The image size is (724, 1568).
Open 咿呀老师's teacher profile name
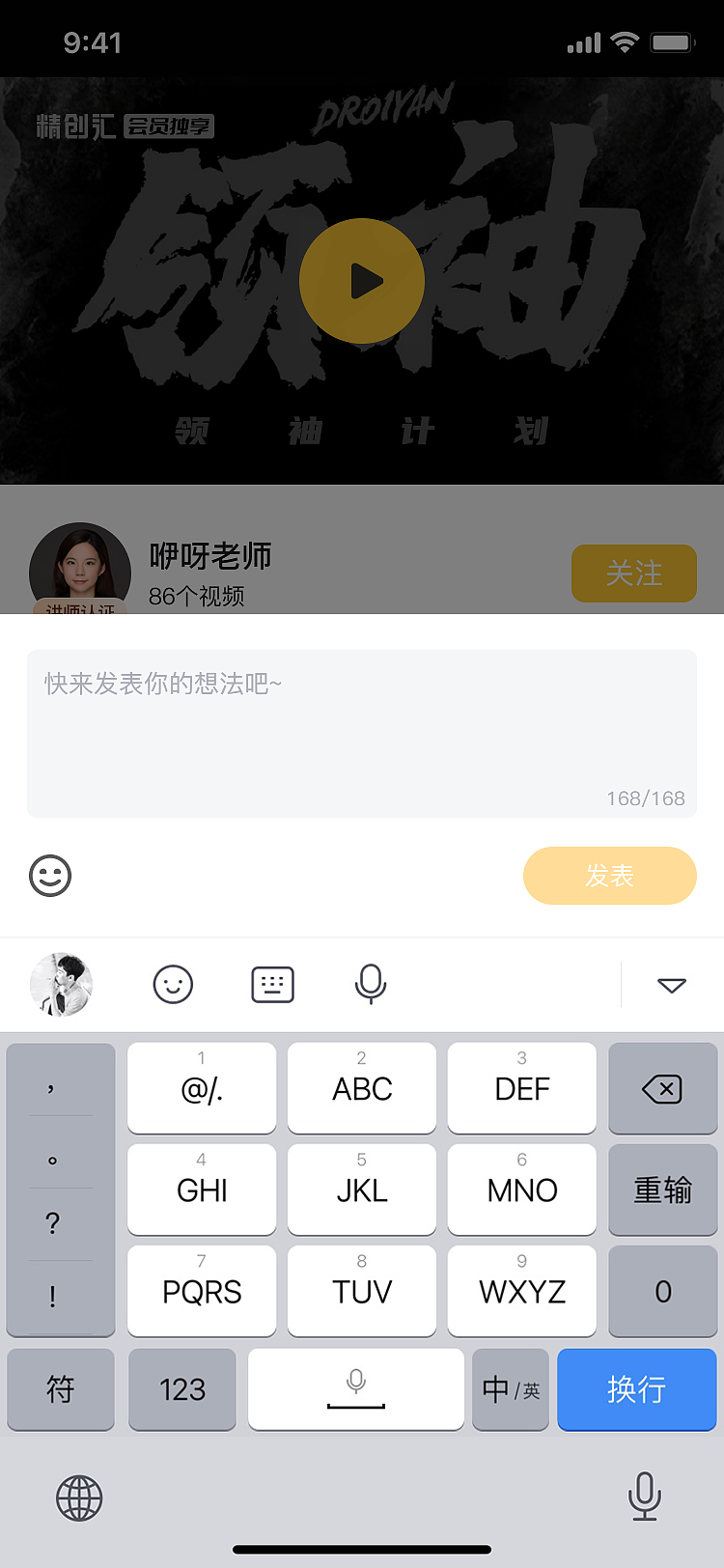coord(209,556)
